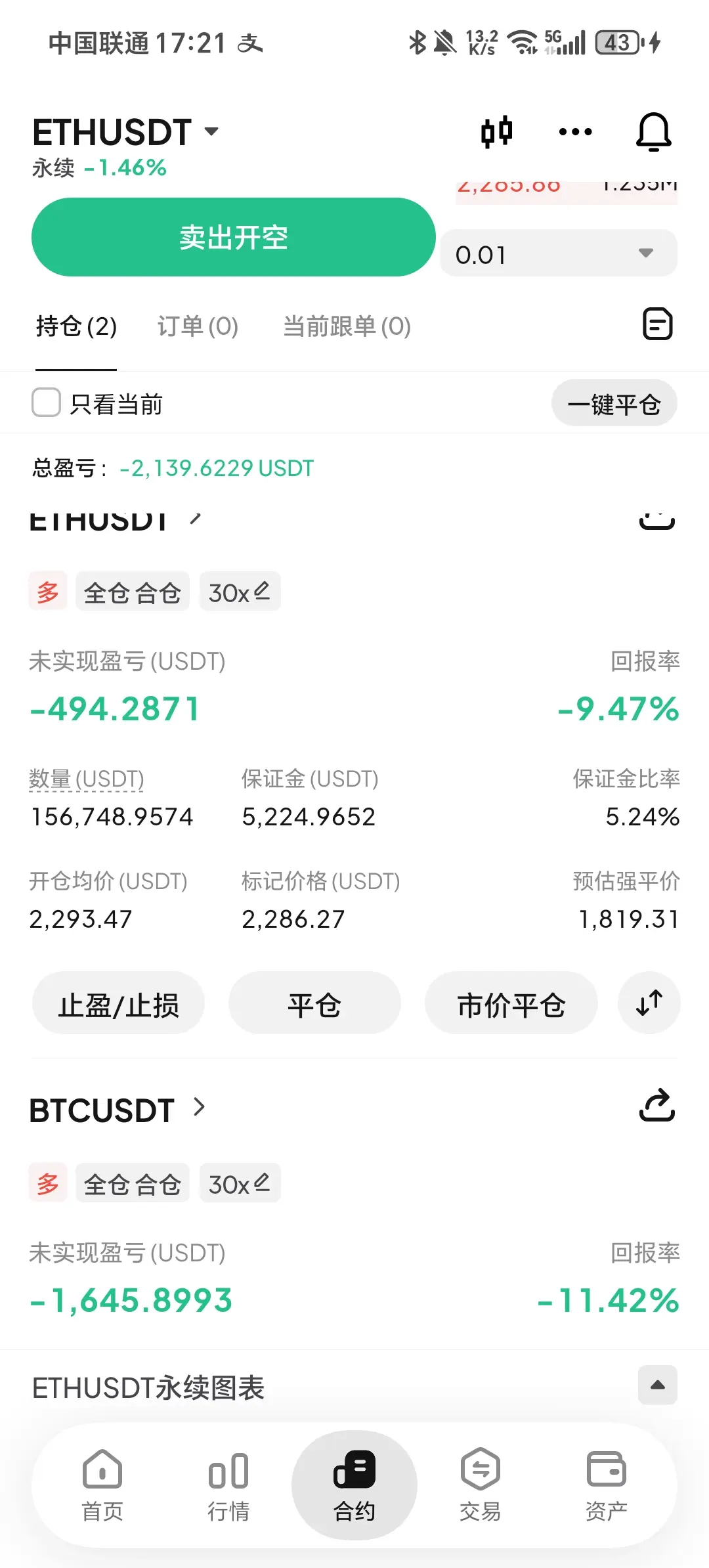This screenshot has width=709, height=1568.
Task: Tap the 卖出开空 sell short button
Action: tap(234, 237)
